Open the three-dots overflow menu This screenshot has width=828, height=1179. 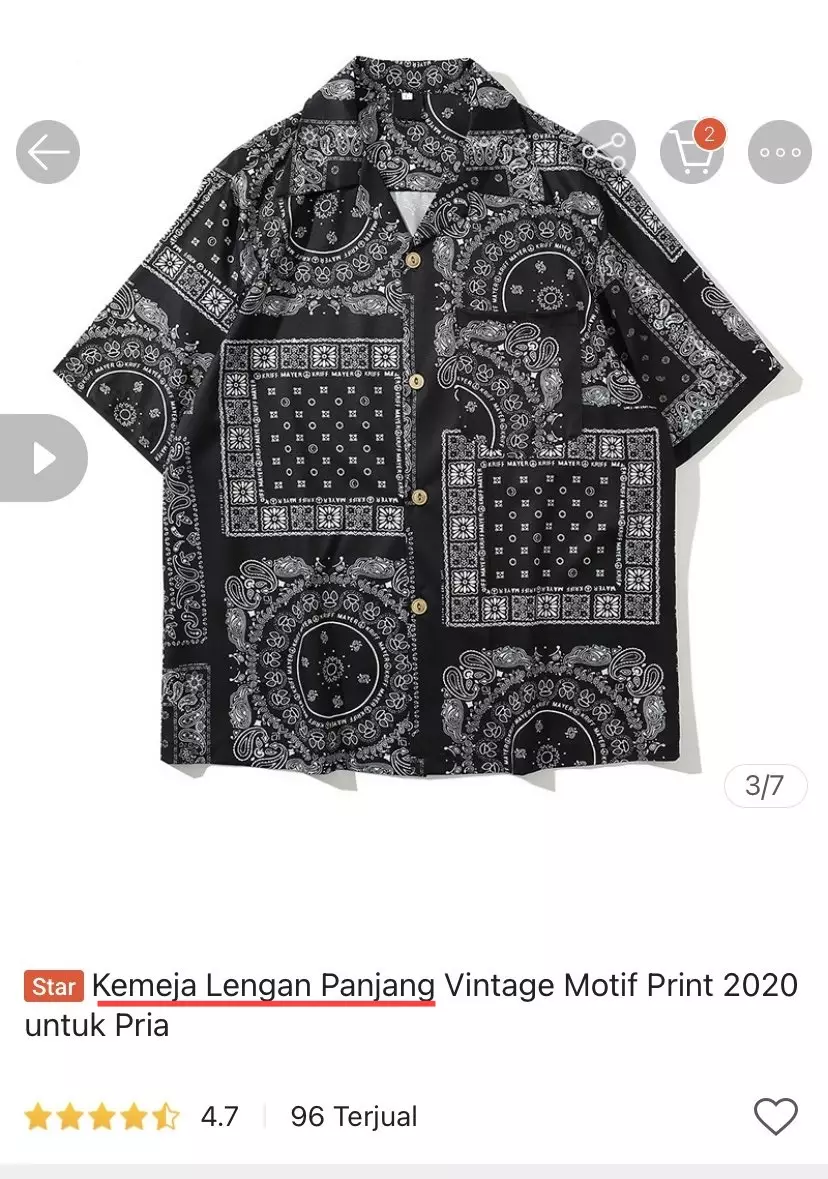(x=779, y=152)
